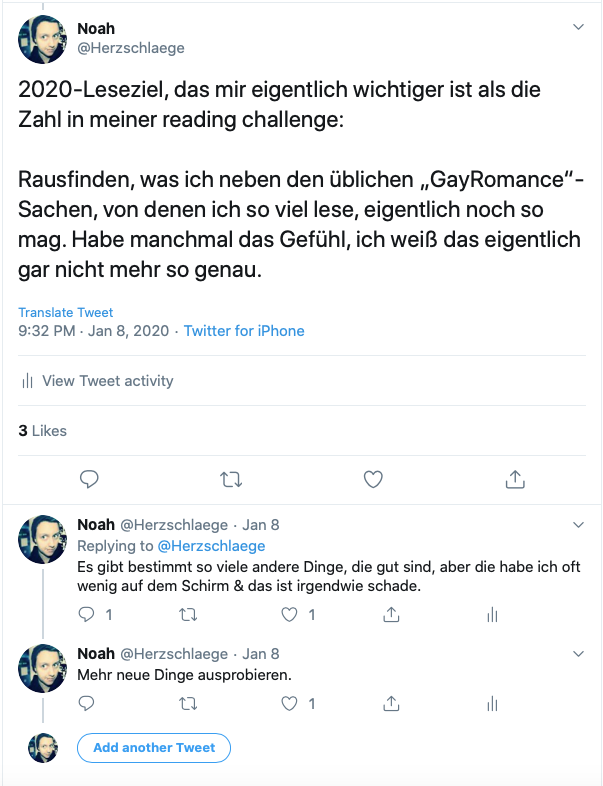Share the 'Mehr neue Dinge ausprobieren' tweet
The height and width of the screenshot is (786, 603).
(391, 704)
